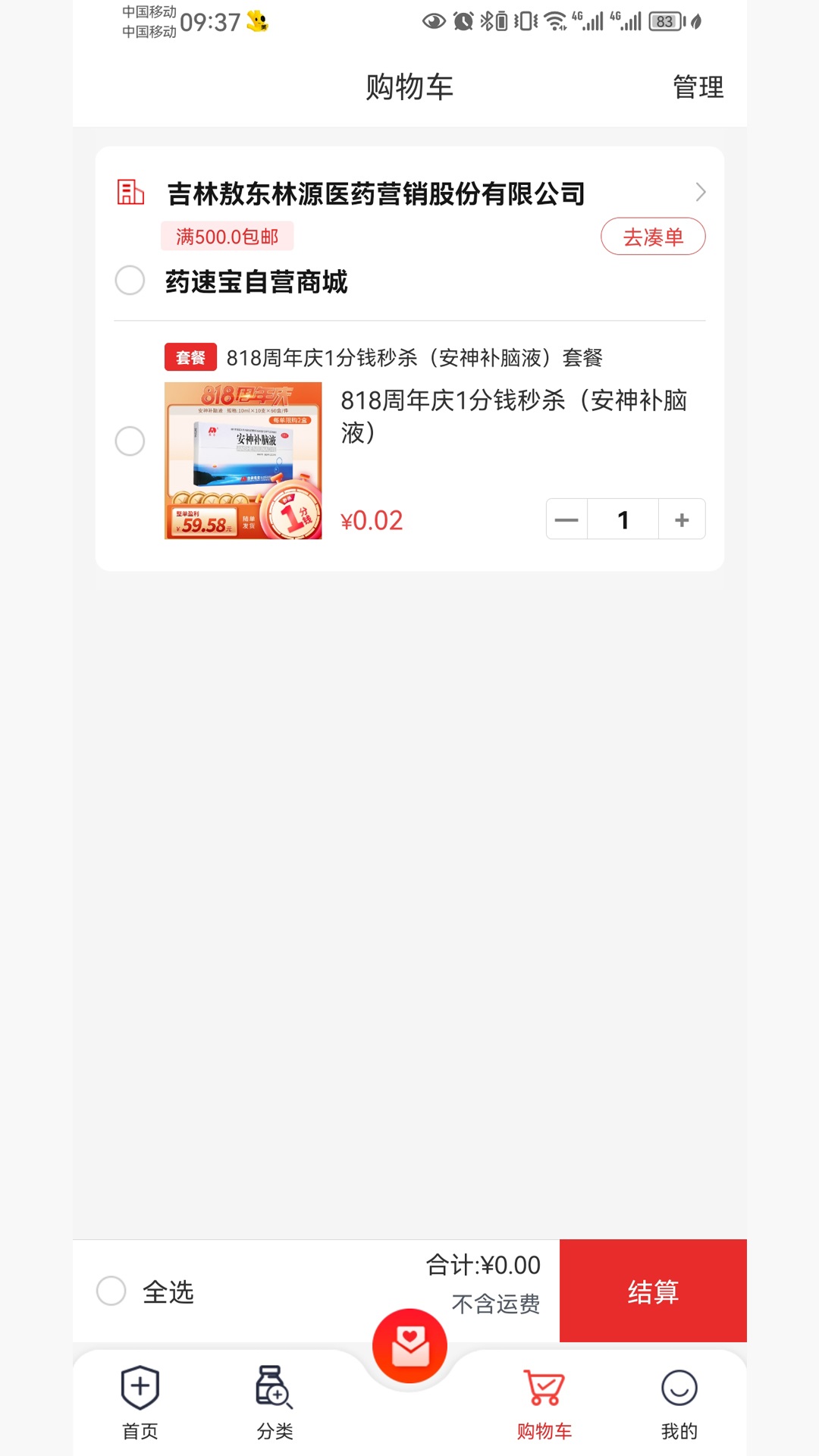Click the store building icon beside company name
The height and width of the screenshot is (1456, 819).
click(x=130, y=194)
